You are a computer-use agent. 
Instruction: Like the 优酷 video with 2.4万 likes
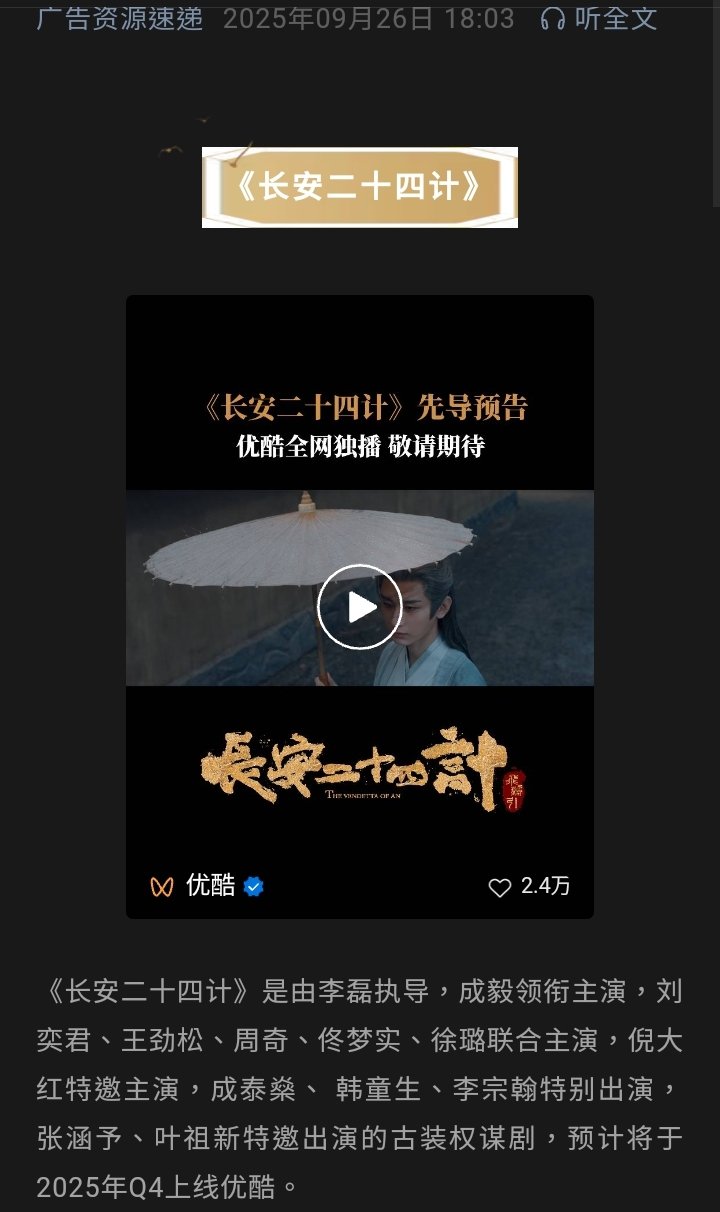pos(500,886)
